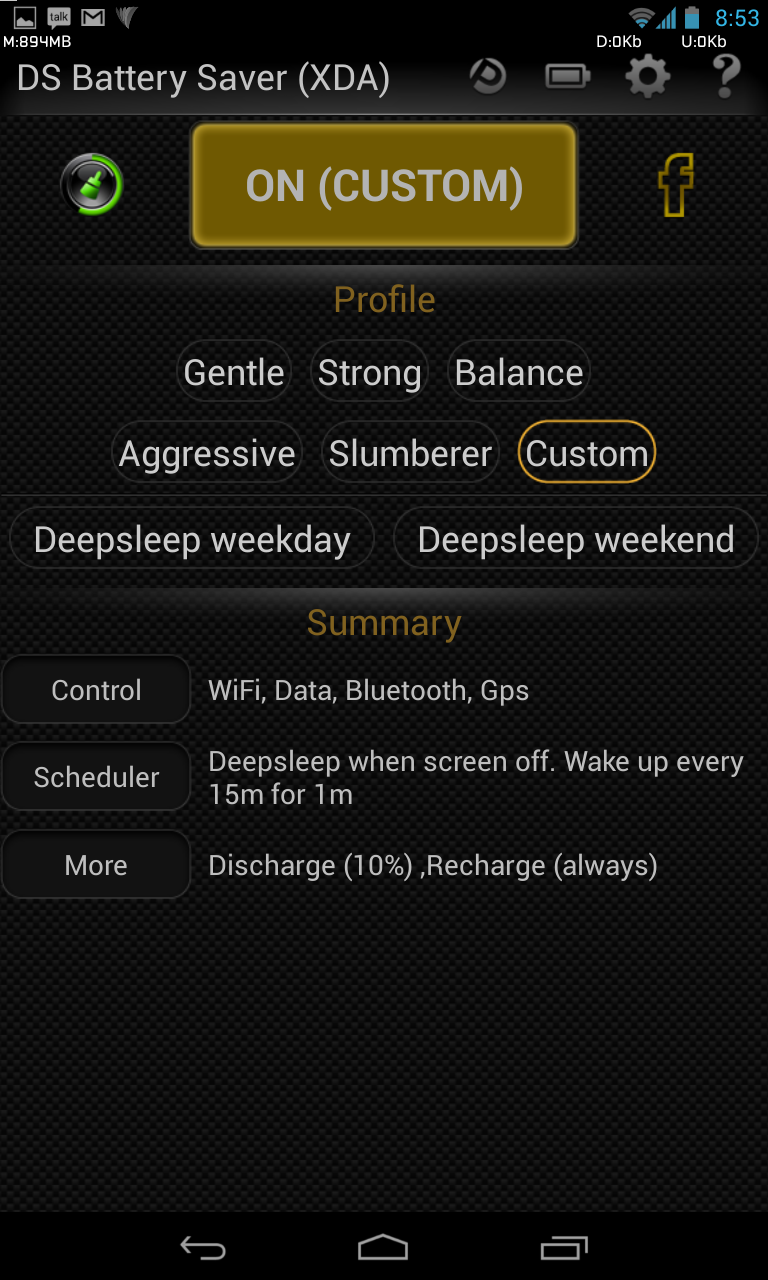Tap the circular icon left of the battery
Viewport: 768px width, 1280px height.
coord(488,76)
